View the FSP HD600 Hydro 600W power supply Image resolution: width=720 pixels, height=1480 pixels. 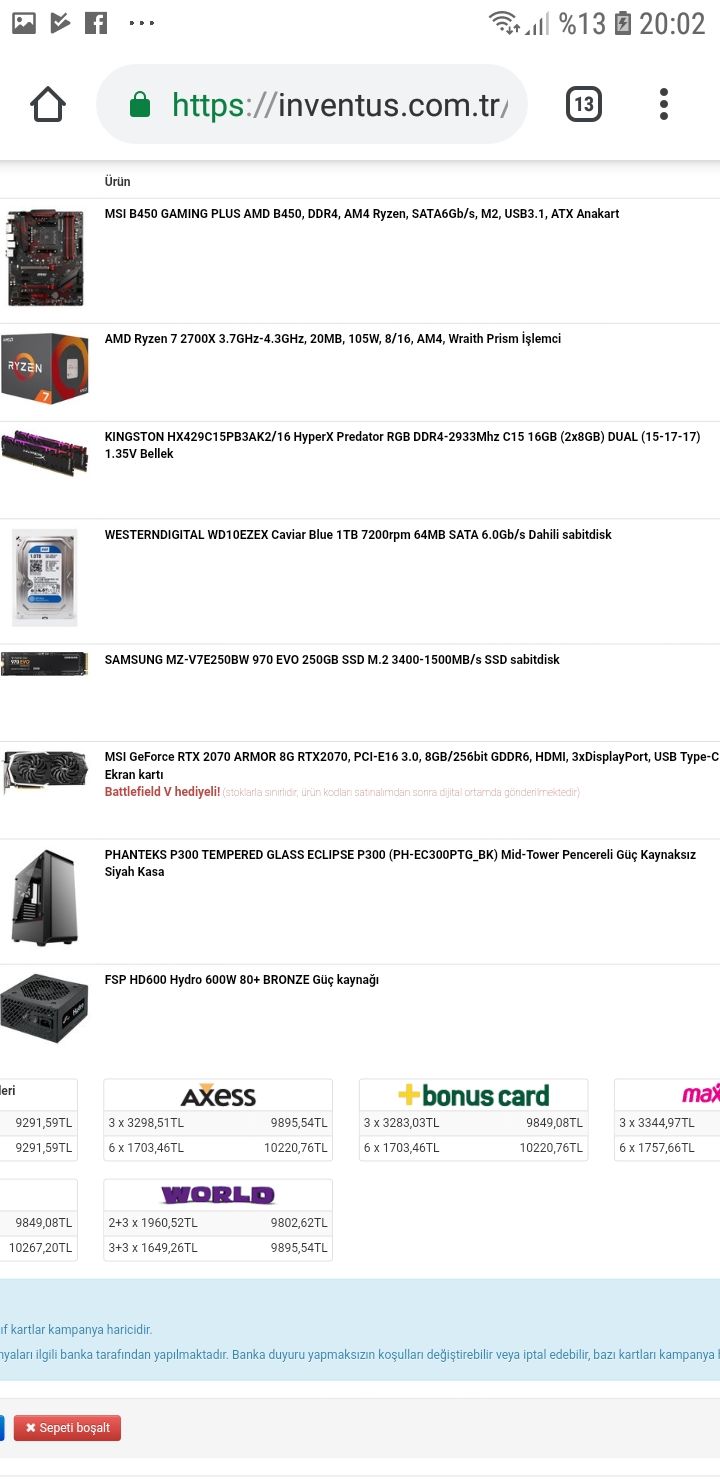241,980
